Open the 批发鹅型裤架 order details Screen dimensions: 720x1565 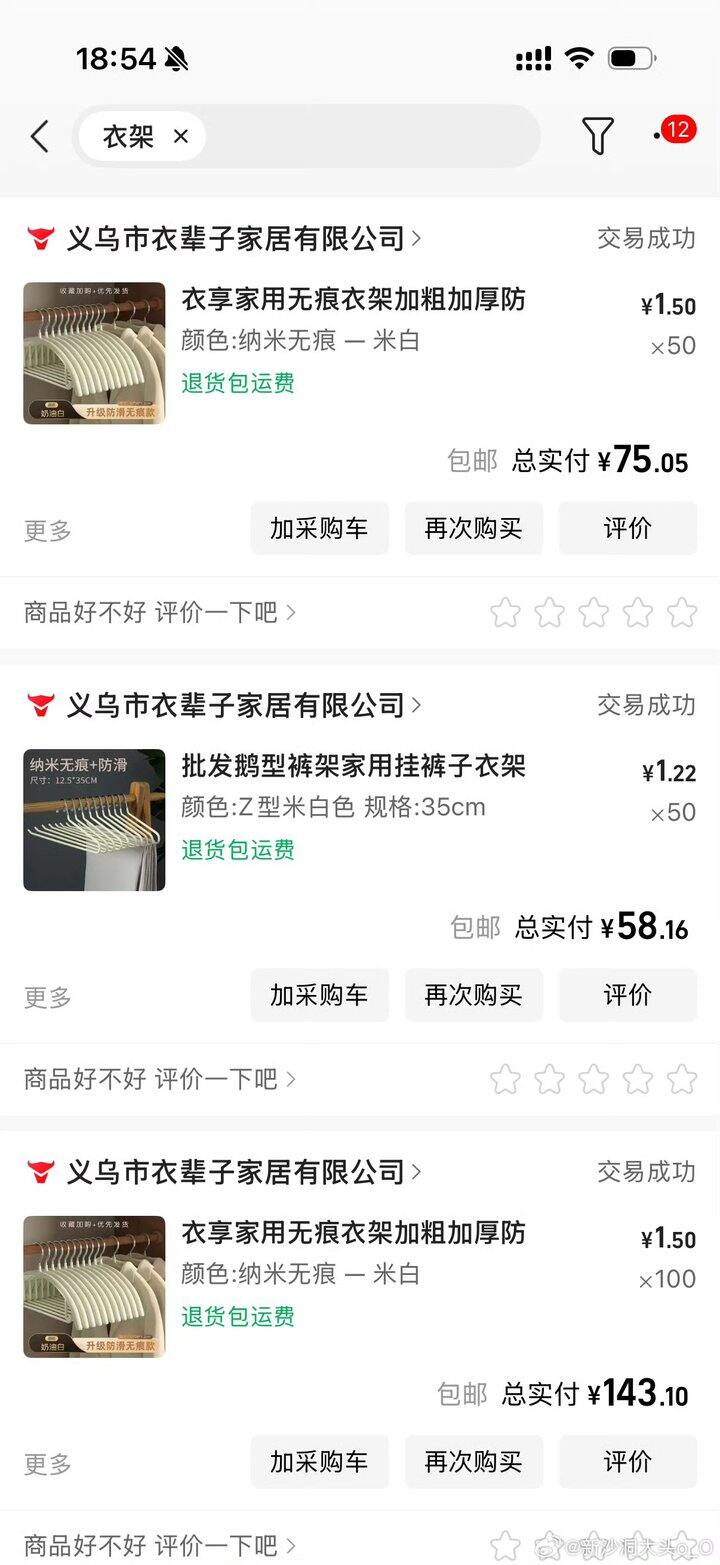pyautogui.click(x=353, y=767)
